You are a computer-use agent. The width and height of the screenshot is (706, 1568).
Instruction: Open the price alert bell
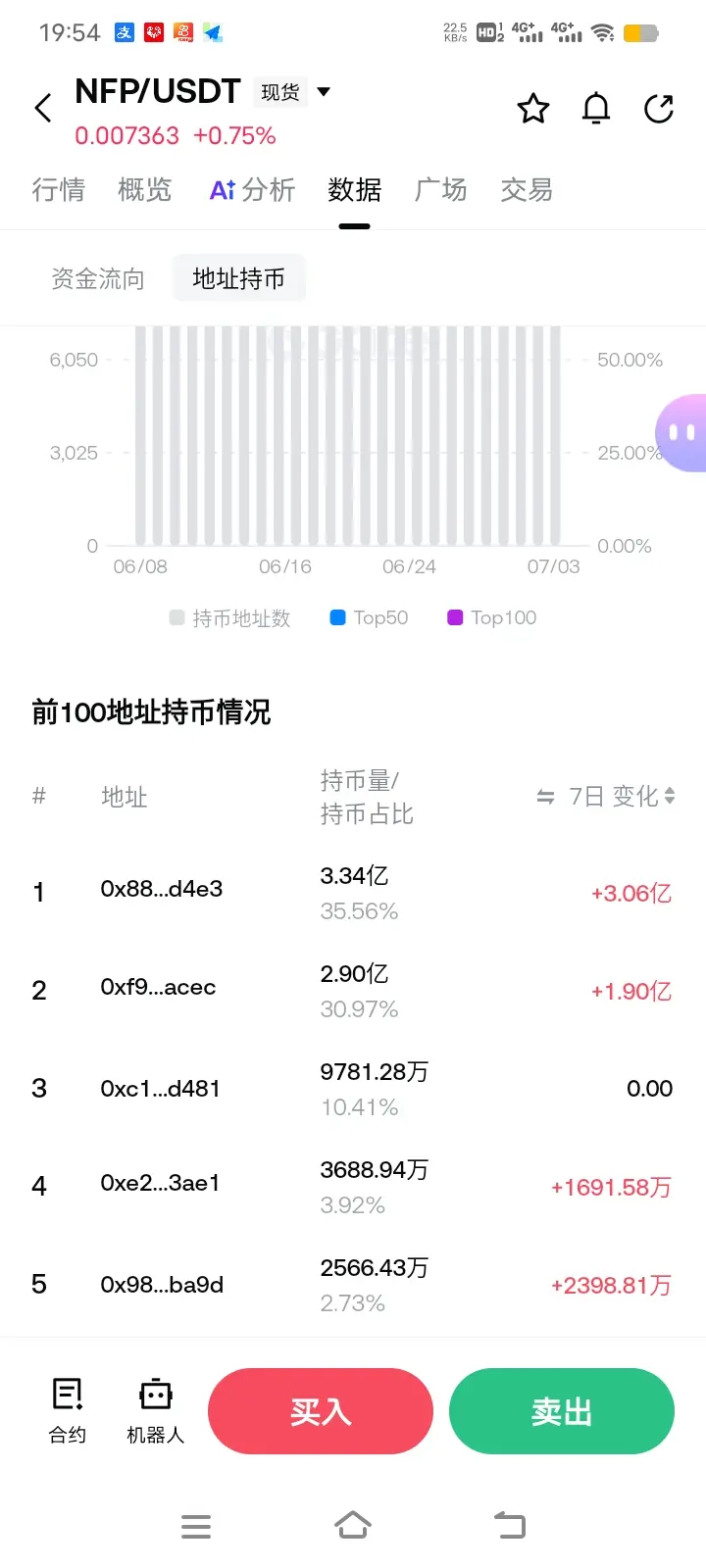coord(596,108)
